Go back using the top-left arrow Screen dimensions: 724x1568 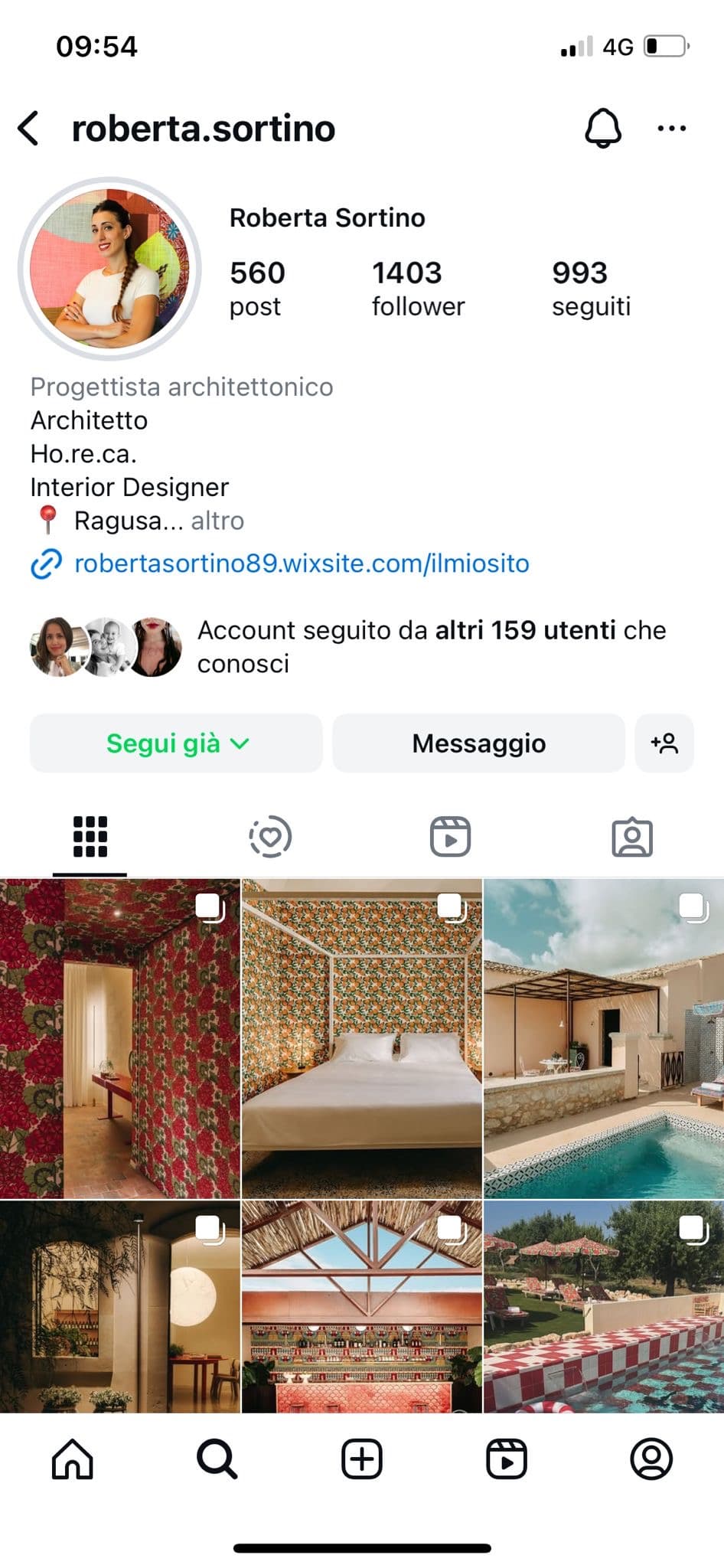coord(28,129)
